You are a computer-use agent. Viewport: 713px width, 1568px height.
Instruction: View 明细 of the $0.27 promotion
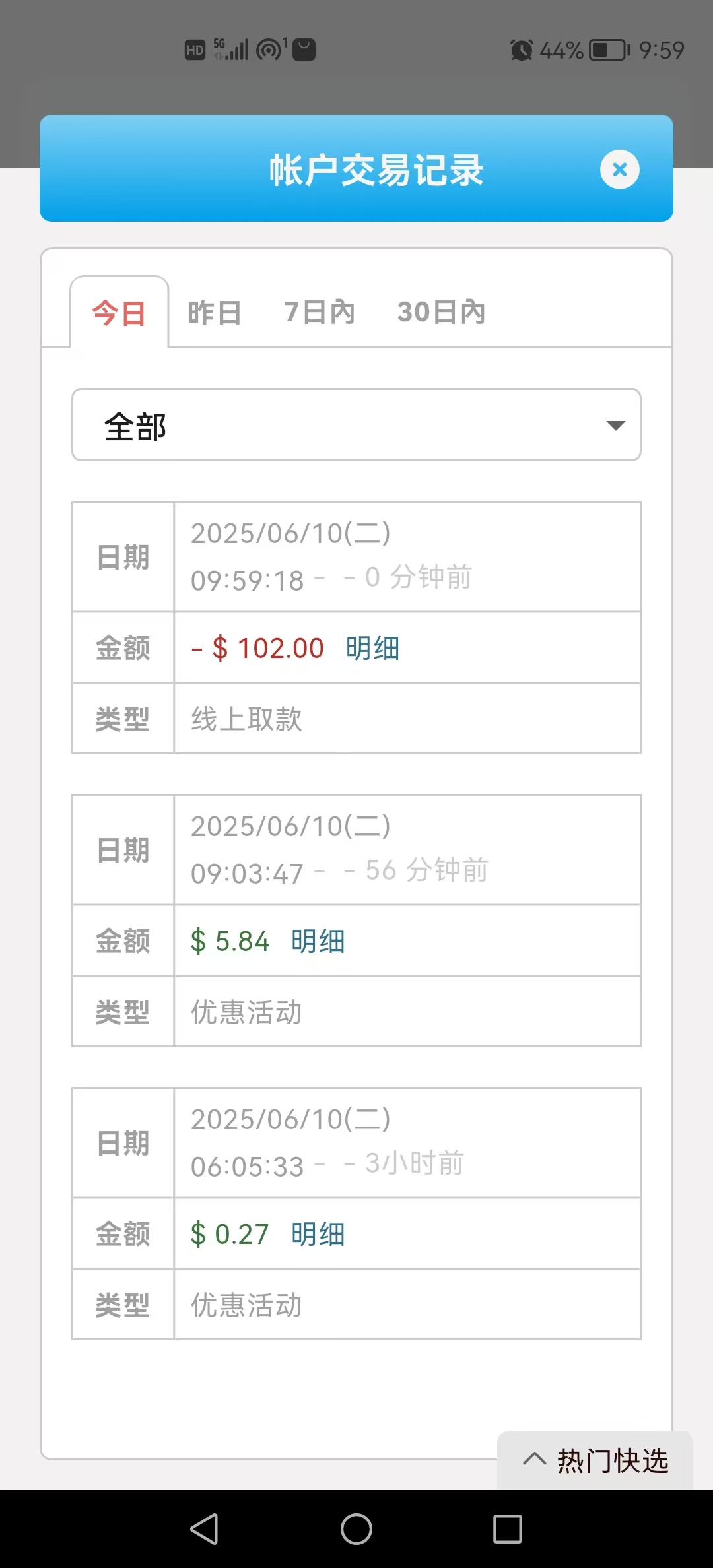click(x=318, y=1234)
